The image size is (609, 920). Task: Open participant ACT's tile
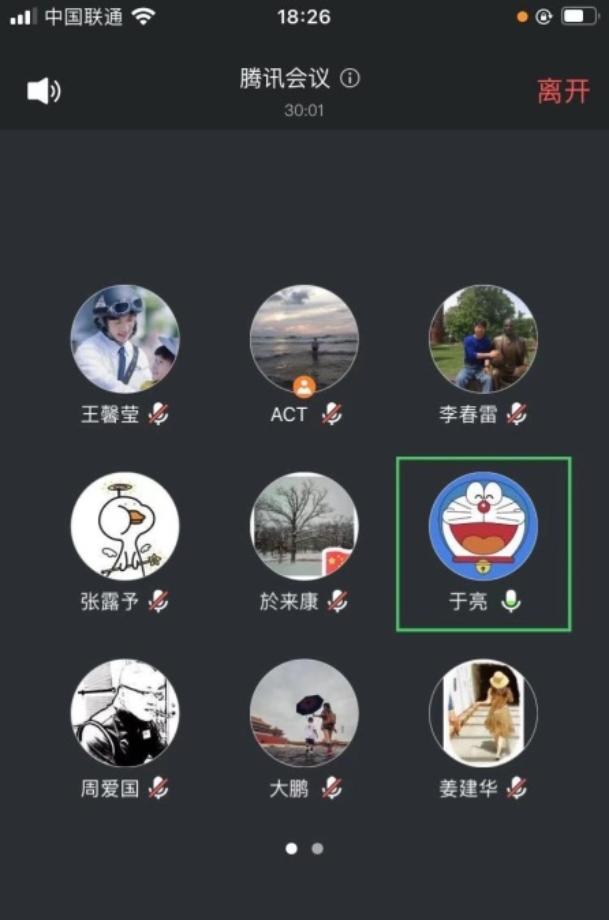(304, 339)
